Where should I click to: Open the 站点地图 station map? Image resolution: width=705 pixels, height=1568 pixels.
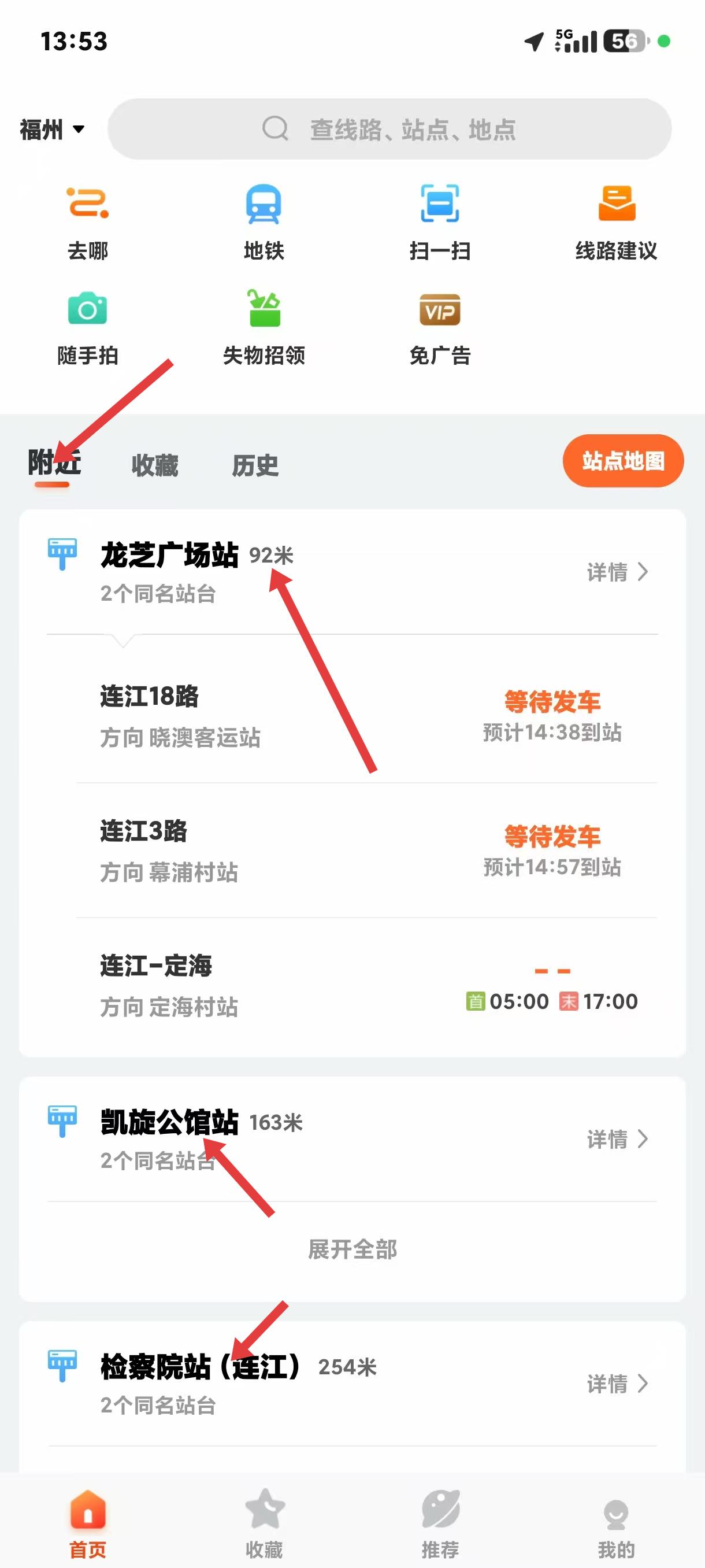(x=623, y=461)
